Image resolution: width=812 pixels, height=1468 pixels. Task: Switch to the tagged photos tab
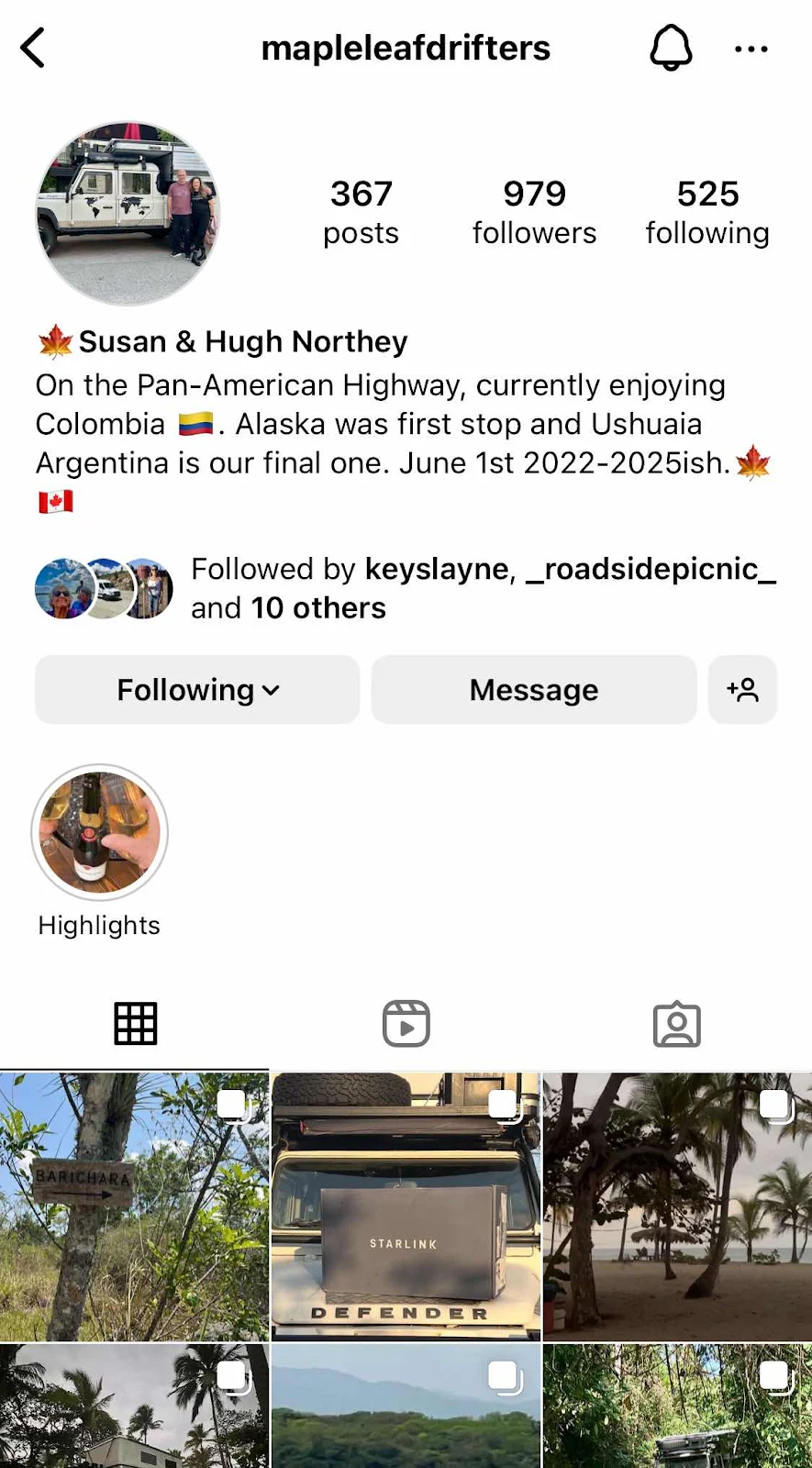(677, 1024)
